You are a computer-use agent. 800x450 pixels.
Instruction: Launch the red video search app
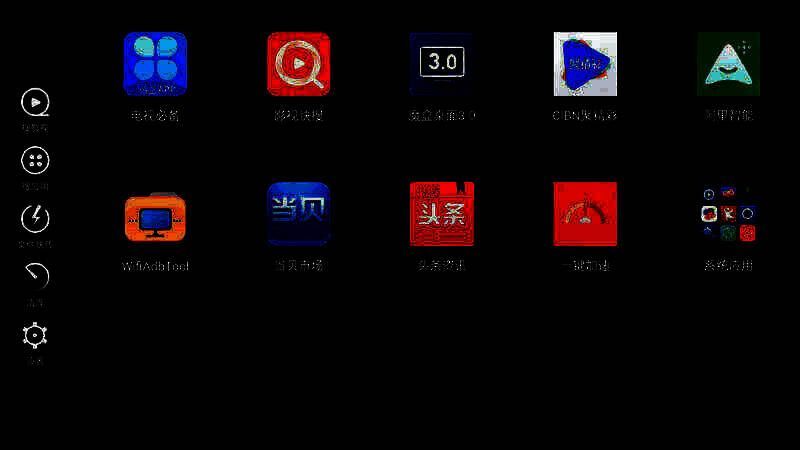[x=298, y=64]
